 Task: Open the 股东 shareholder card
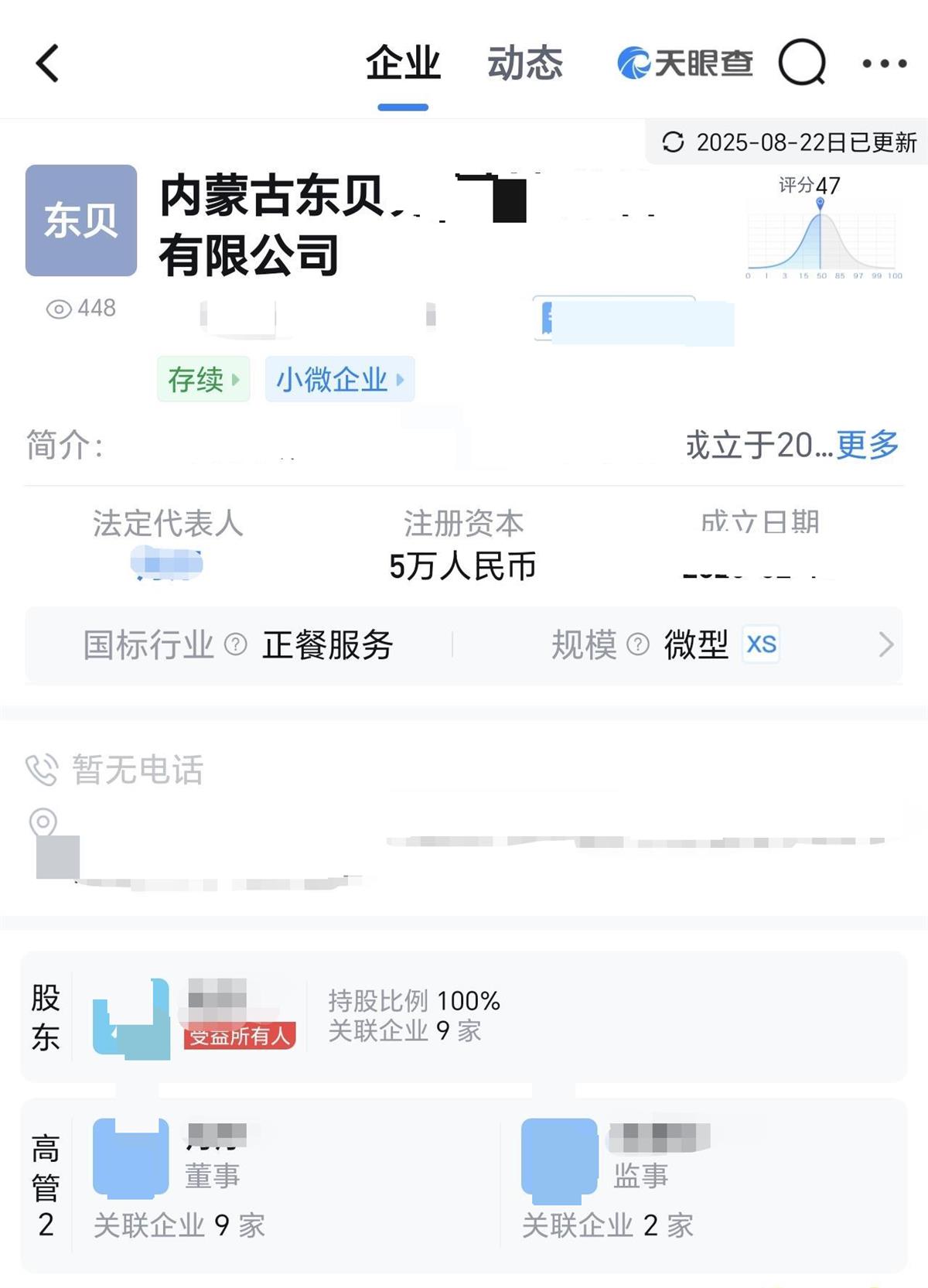pyautogui.click(x=464, y=1016)
